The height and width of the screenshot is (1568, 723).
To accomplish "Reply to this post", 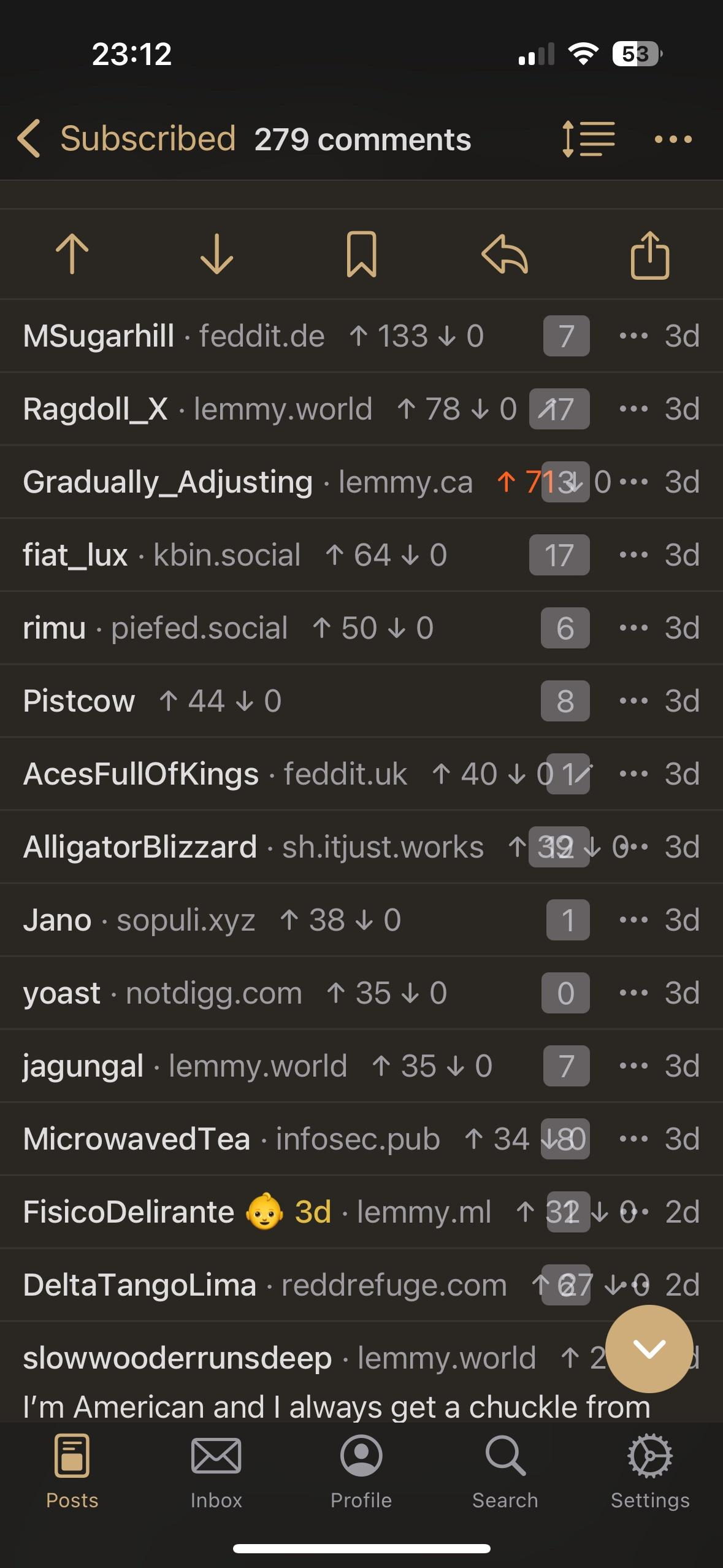I will (x=505, y=255).
